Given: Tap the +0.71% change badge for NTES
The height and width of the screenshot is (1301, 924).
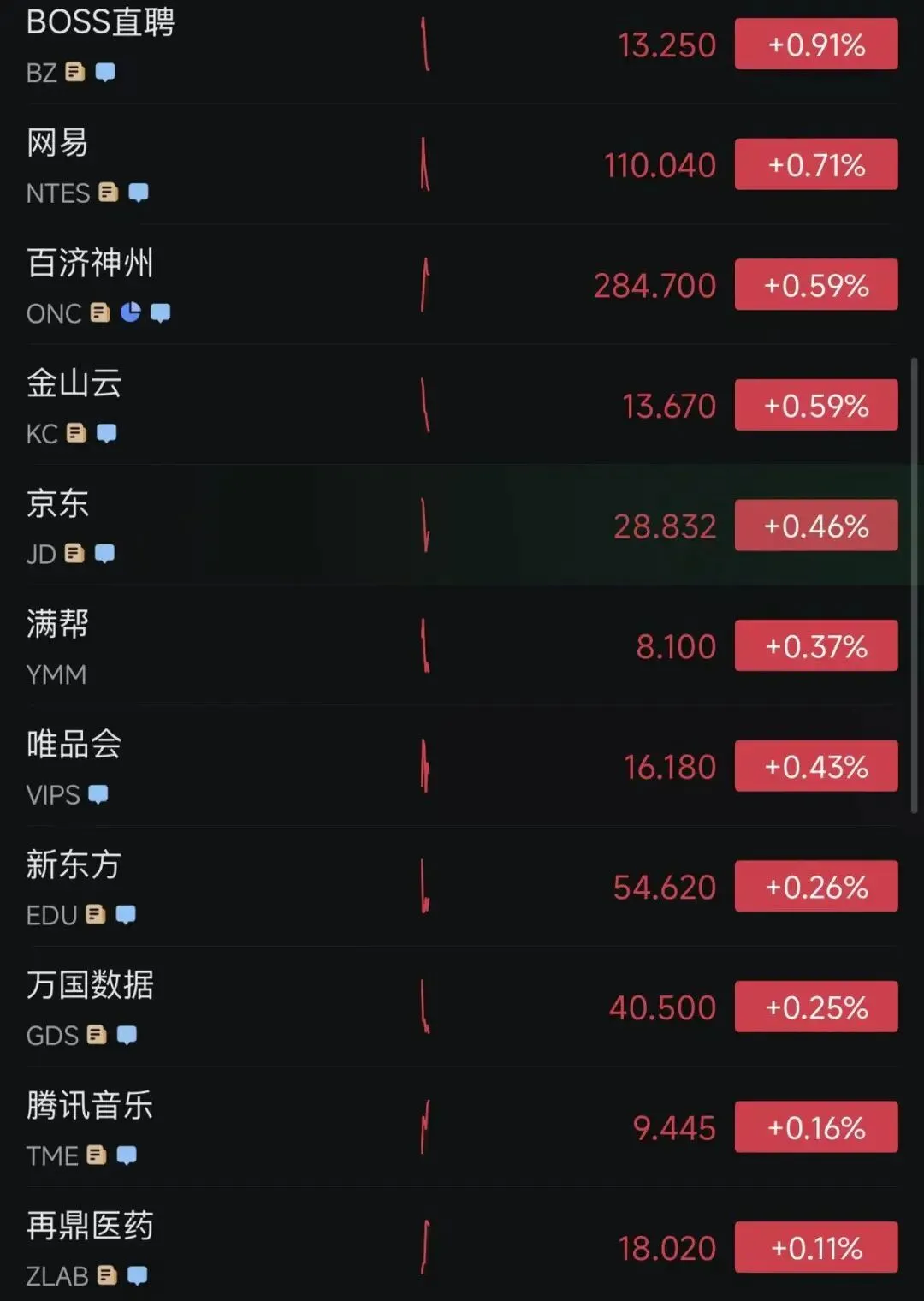Looking at the screenshot, I should 816,164.
